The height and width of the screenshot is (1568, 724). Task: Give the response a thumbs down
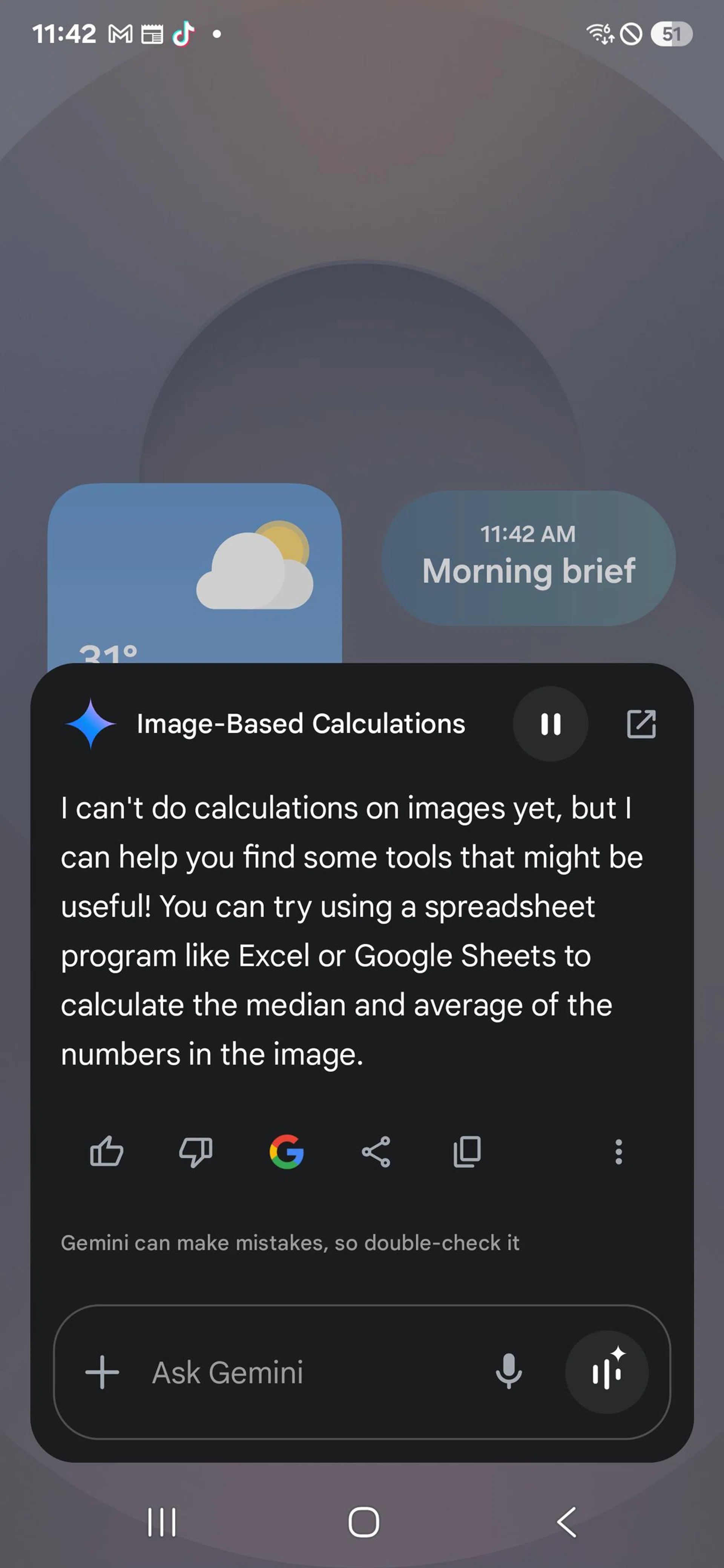click(x=195, y=1151)
